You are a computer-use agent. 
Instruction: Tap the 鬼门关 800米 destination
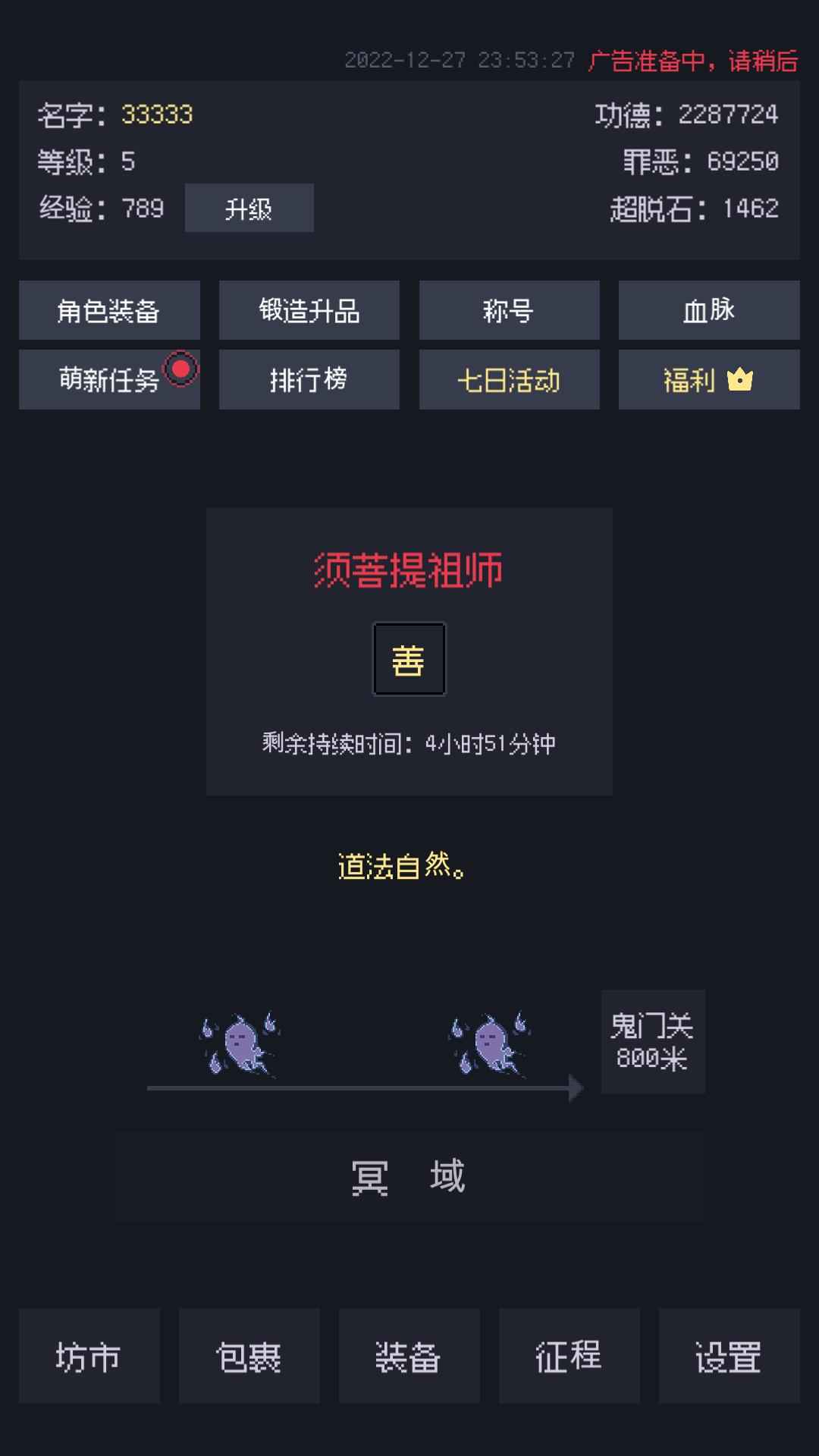tap(653, 1041)
